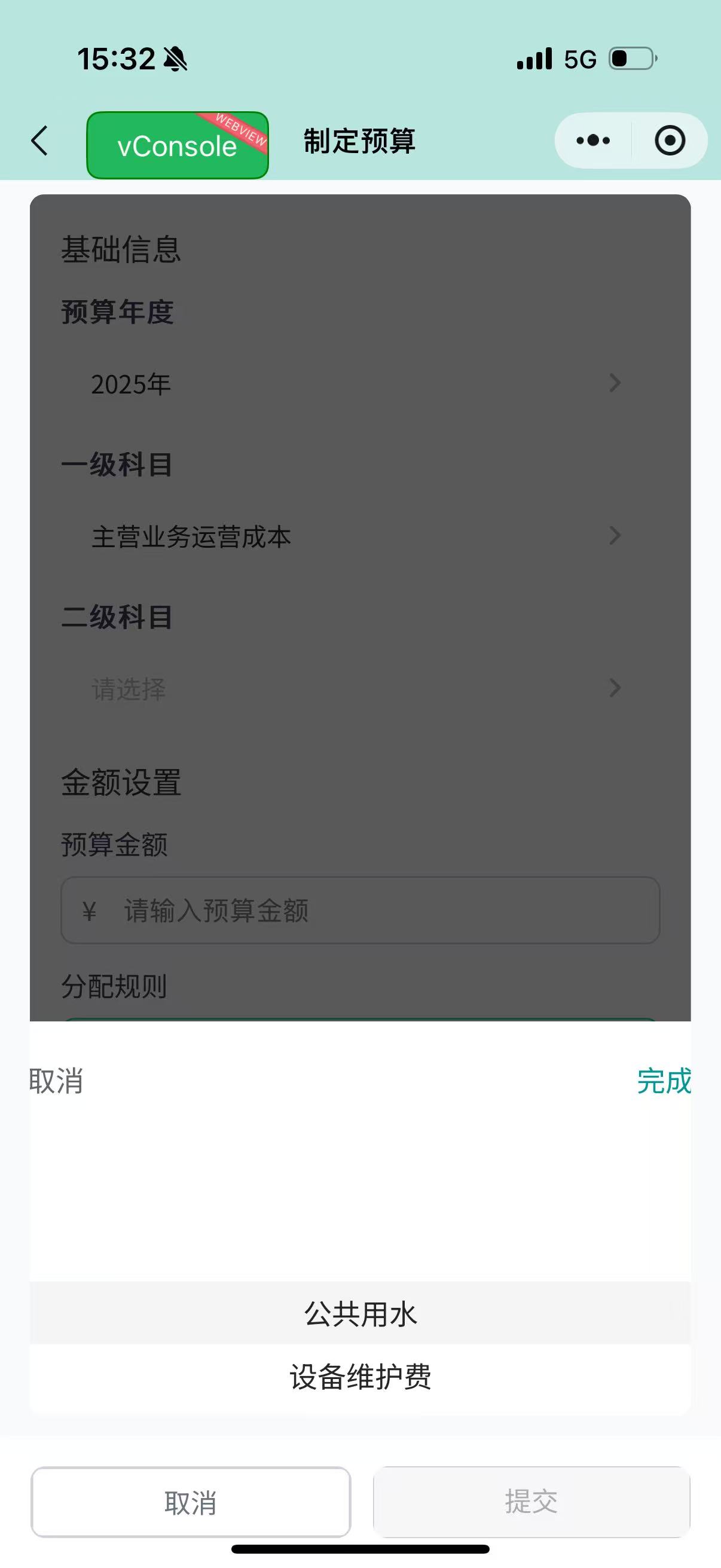Open the 预算年度 year picker
Image resolution: width=721 pixels, height=1568 pixels.
[359, 383]
